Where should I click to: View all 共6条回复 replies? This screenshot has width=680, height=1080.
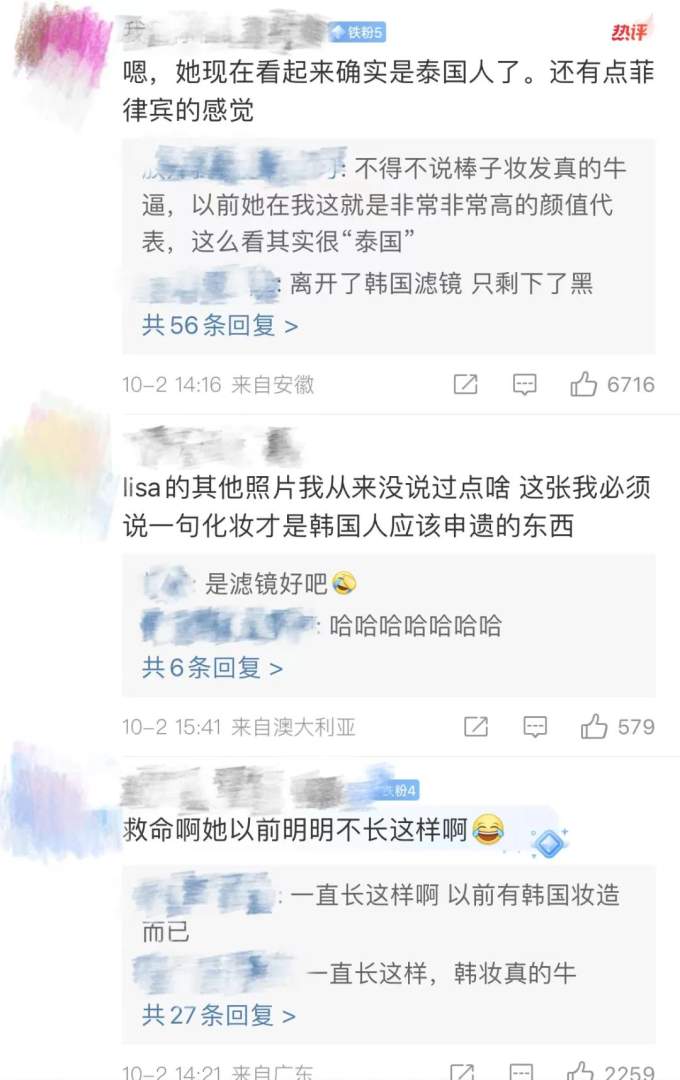tap(212, 667)
